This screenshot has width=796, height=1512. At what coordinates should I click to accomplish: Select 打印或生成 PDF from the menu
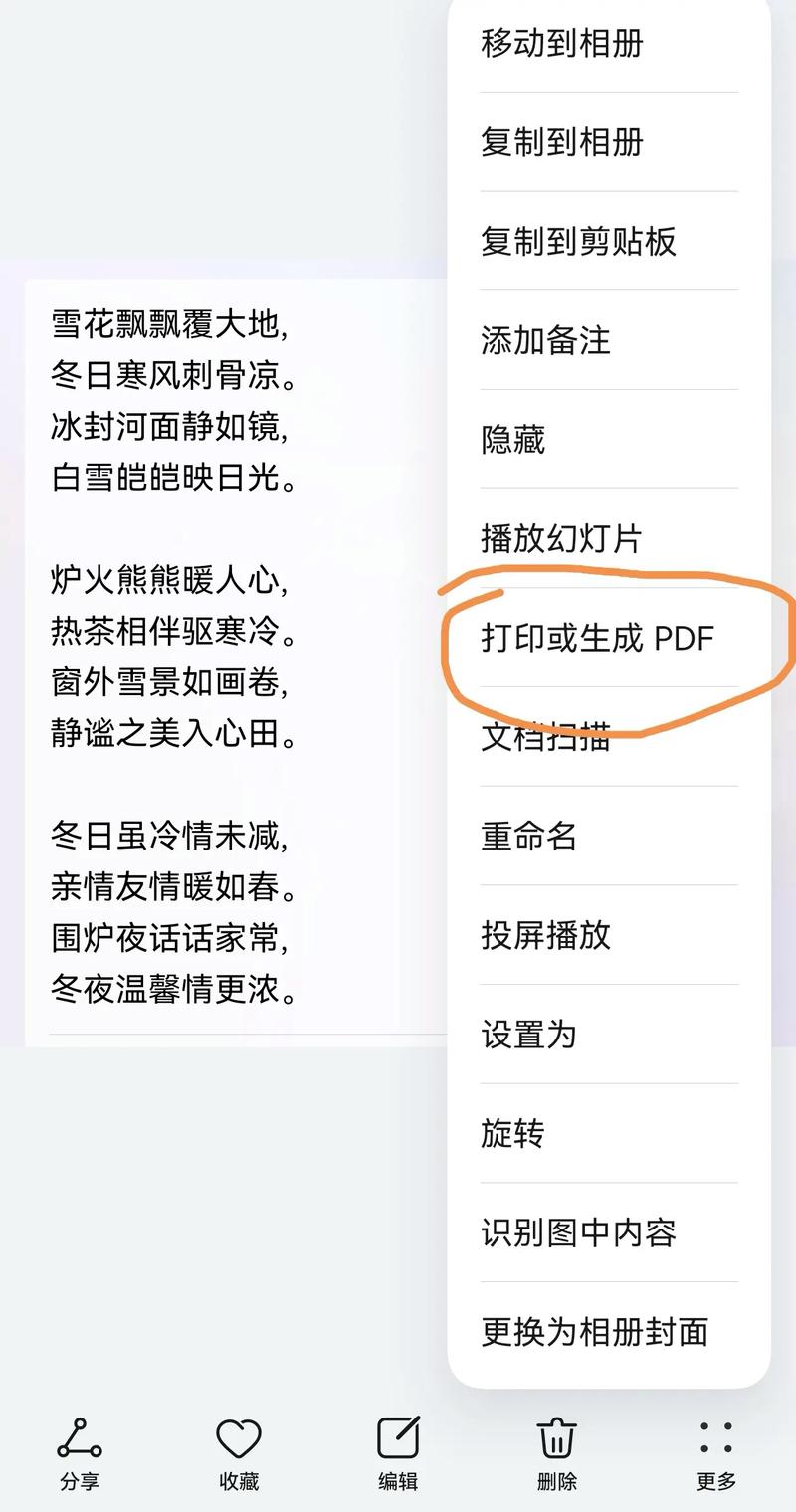[597, 638]
